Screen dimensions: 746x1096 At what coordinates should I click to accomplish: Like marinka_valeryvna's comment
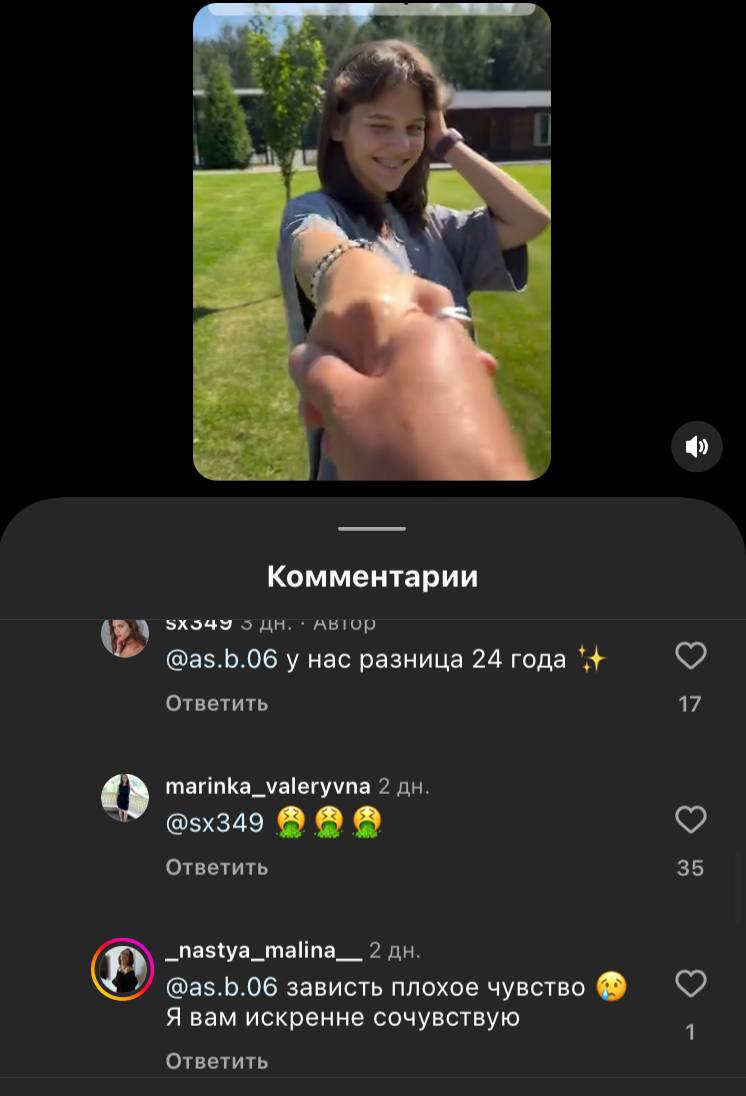pos(690,820)
